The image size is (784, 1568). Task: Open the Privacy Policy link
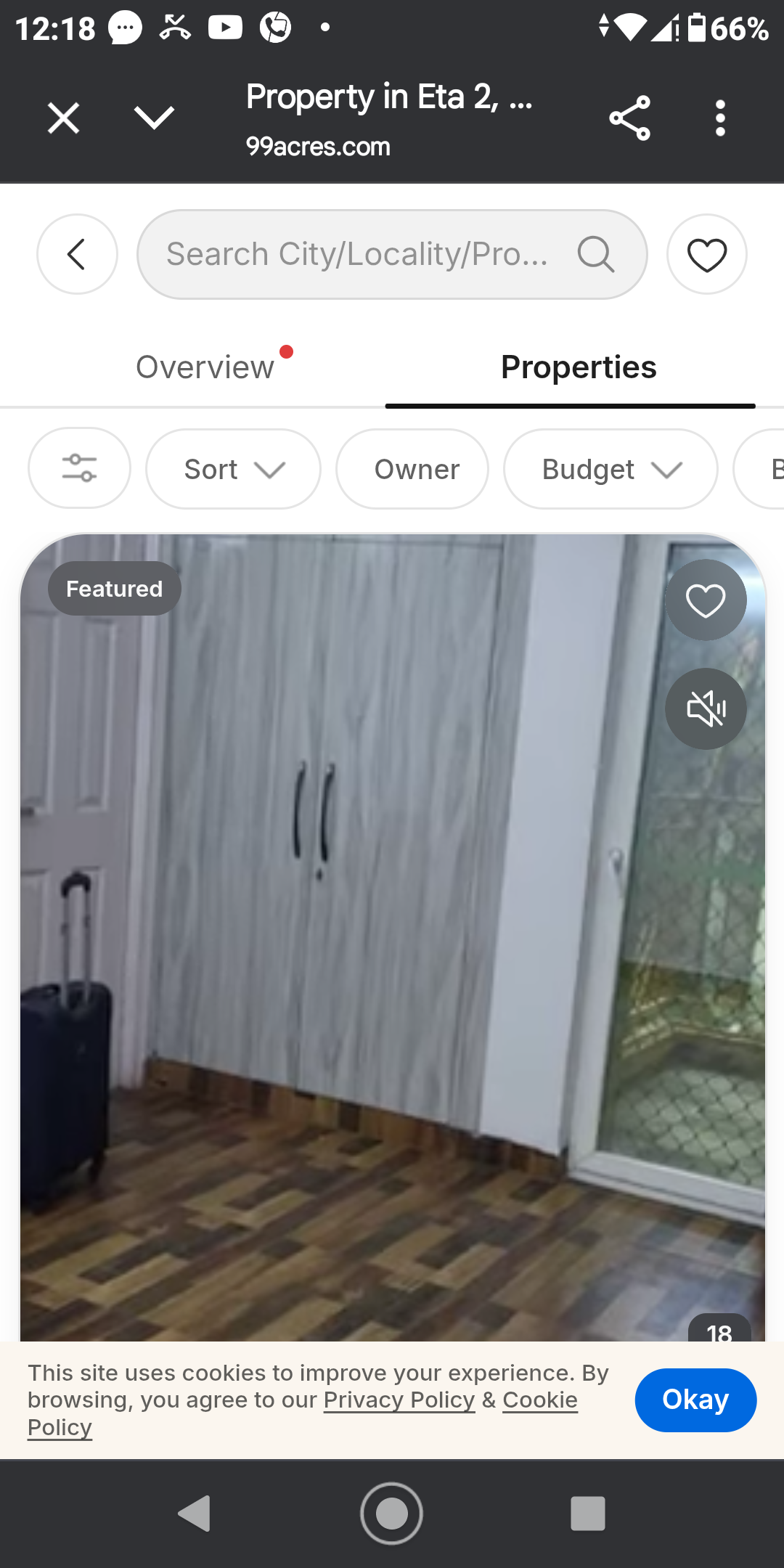399,1400
